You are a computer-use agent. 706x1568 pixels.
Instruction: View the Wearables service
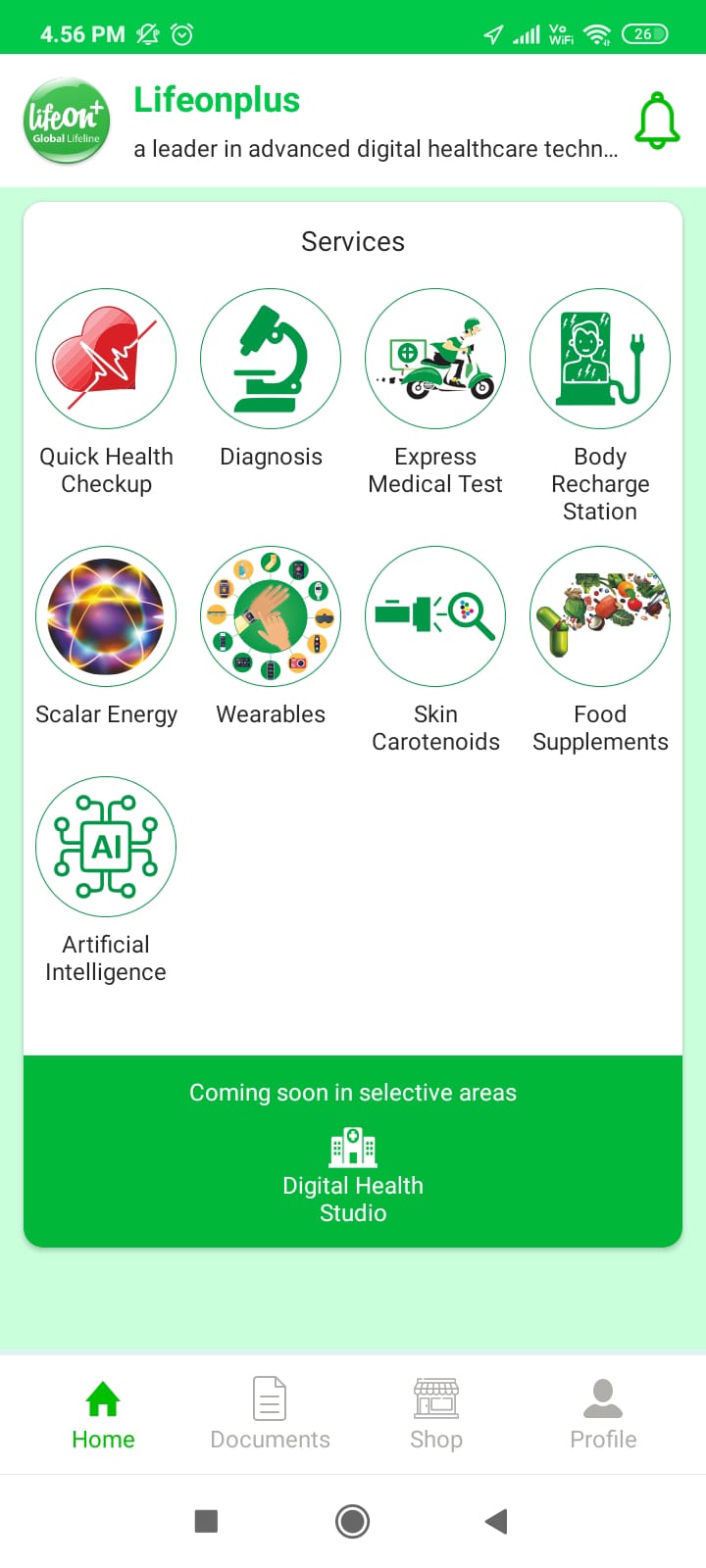pos(271,616)
